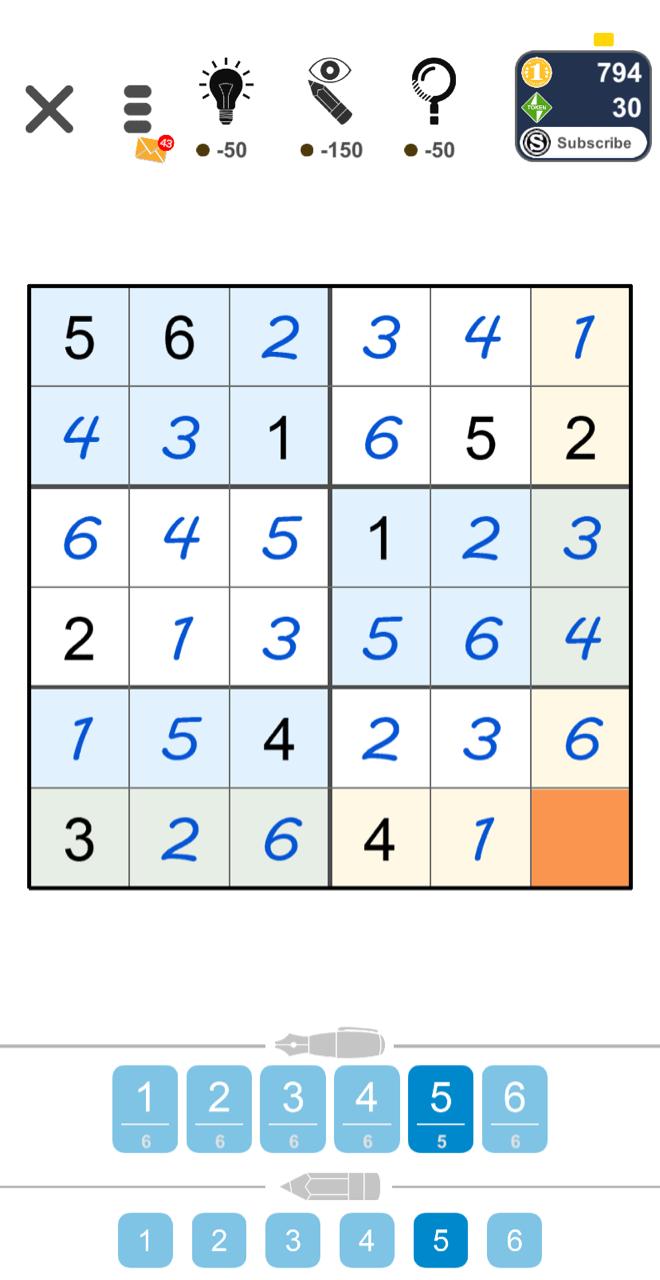Add pencil note 3
660x1280 pixels.
293,1240
